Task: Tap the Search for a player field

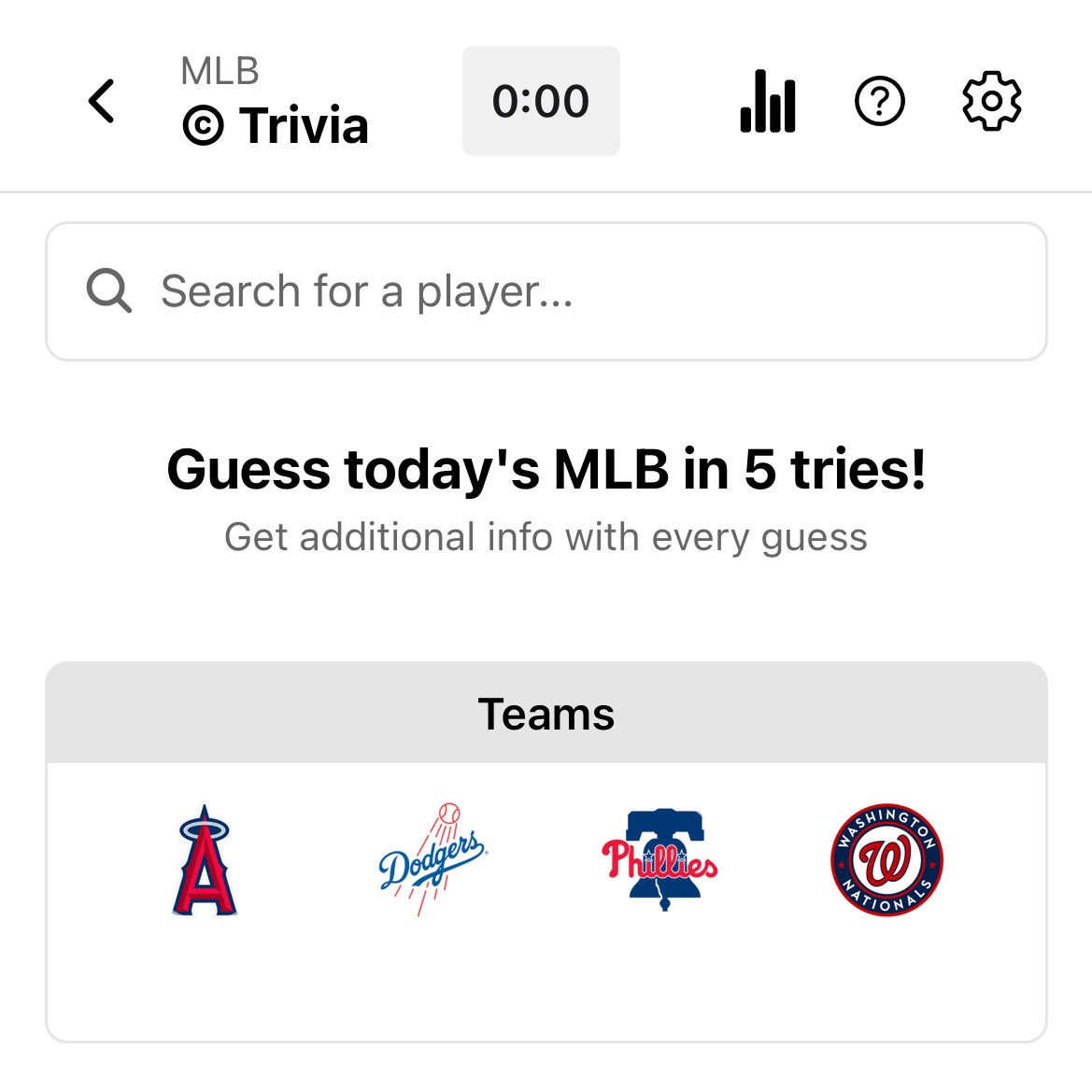Action: 546,291
